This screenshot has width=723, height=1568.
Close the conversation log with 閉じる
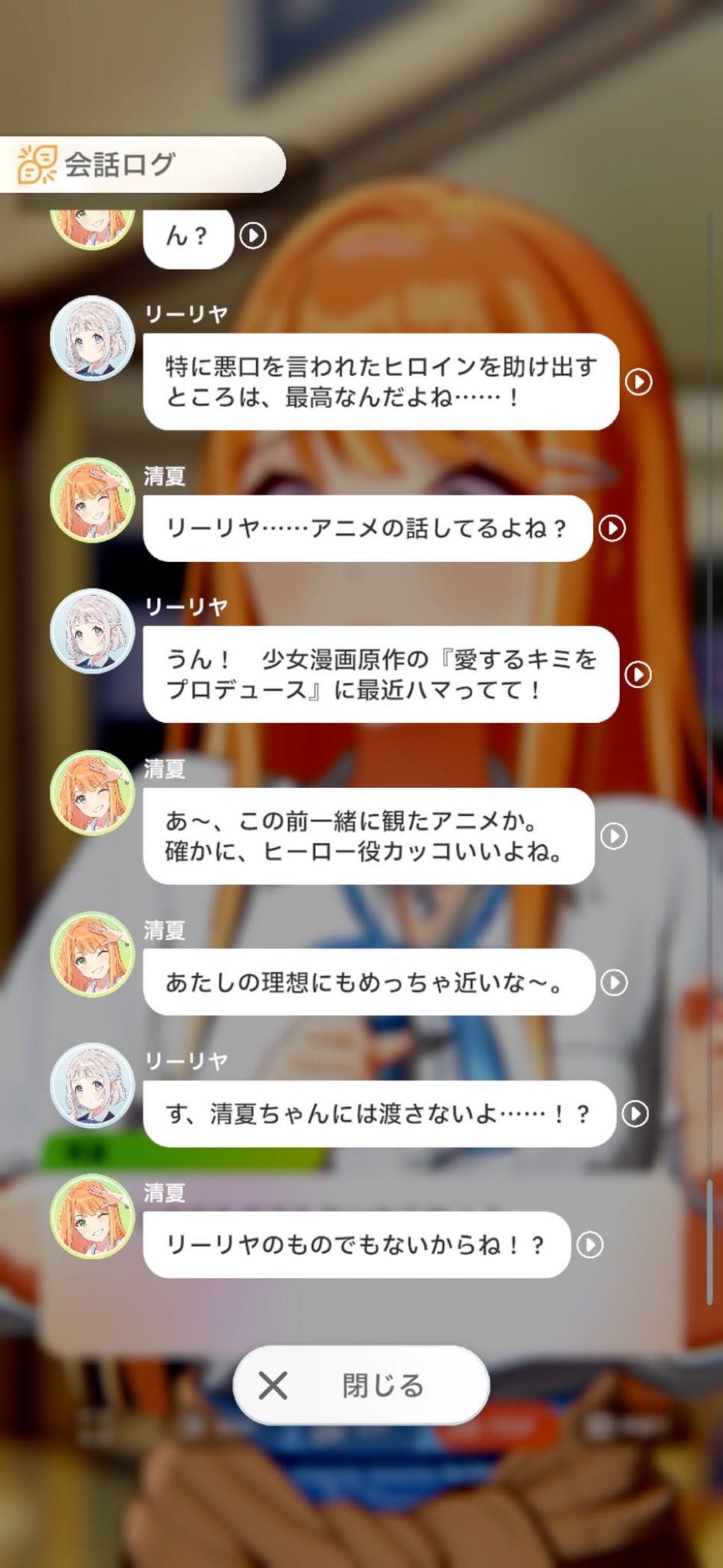coord(361,1386)
